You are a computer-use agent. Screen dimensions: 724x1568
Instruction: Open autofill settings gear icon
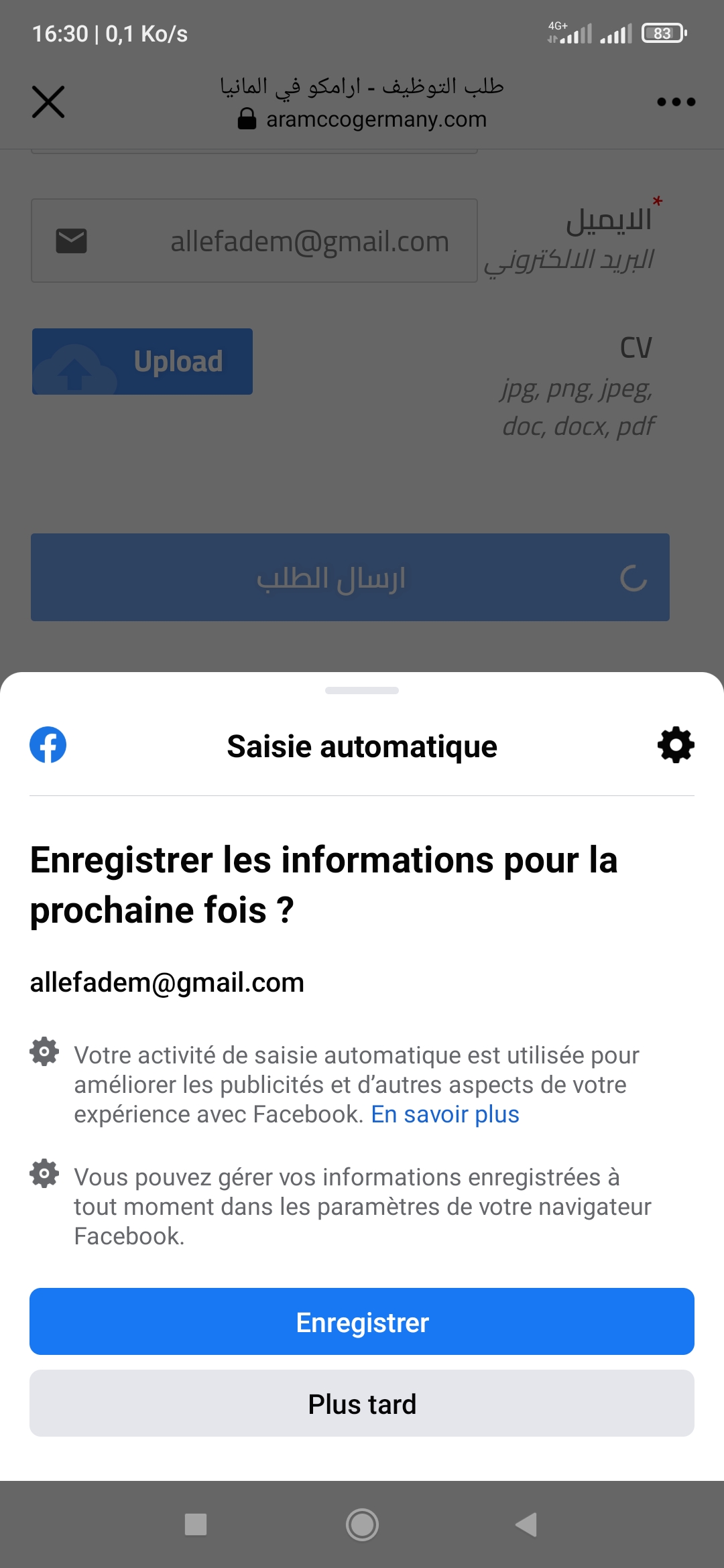click(676, 744)
